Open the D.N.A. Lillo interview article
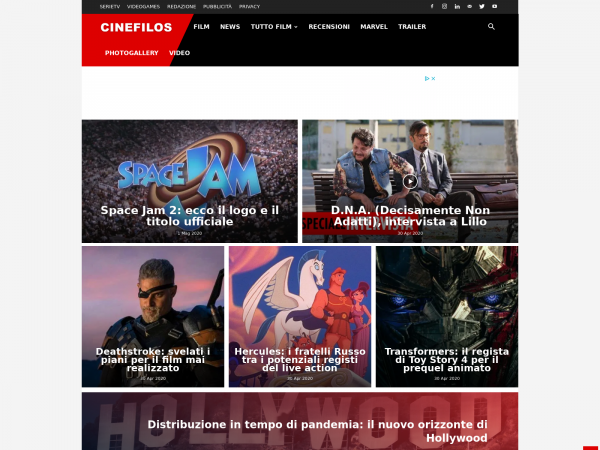The width and height of the screenshot is (600, 450). (409, 215)
